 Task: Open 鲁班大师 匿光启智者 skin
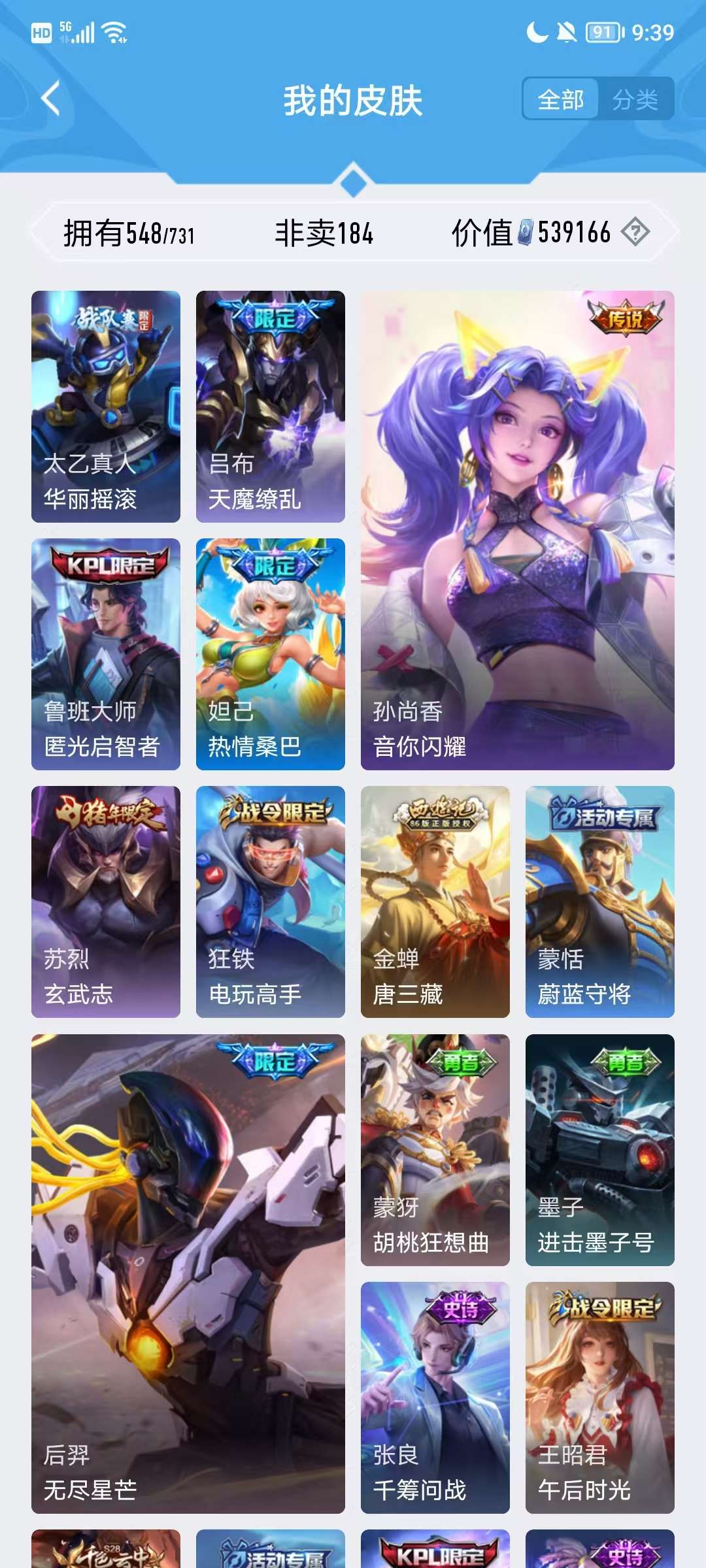(106, 654)
